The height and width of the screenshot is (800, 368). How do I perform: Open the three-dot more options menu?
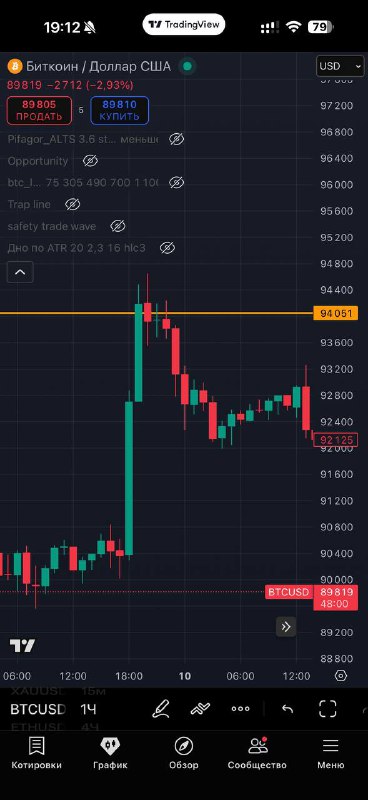point(240,709)
